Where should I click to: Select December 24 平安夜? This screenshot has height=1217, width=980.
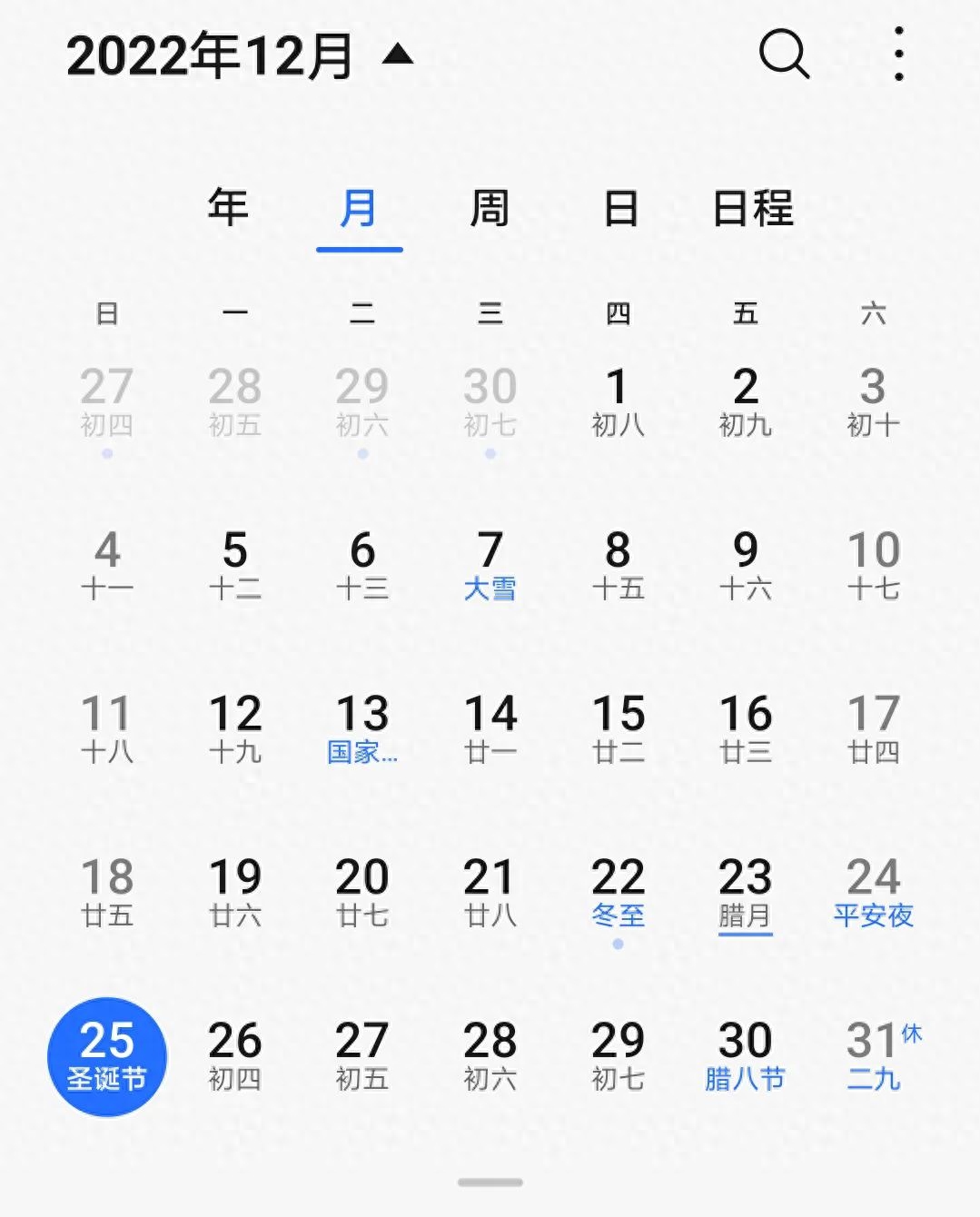click(x=873, y=892)
